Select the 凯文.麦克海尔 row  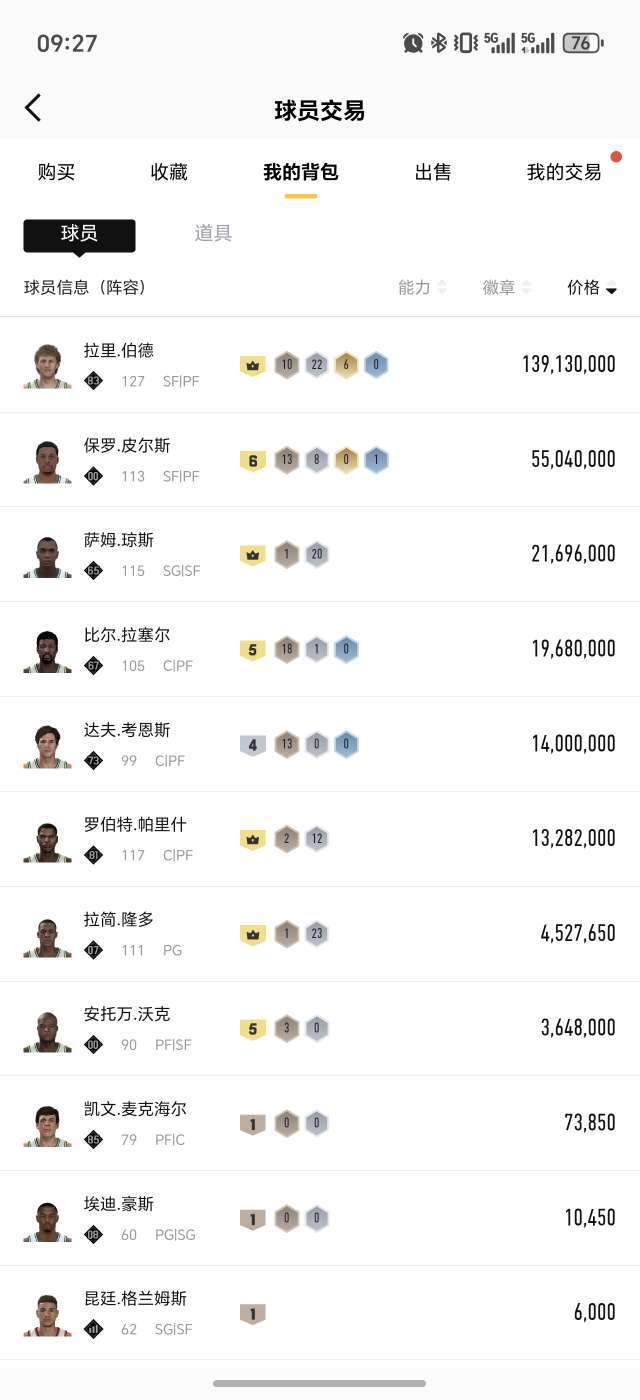(320, 1123)
